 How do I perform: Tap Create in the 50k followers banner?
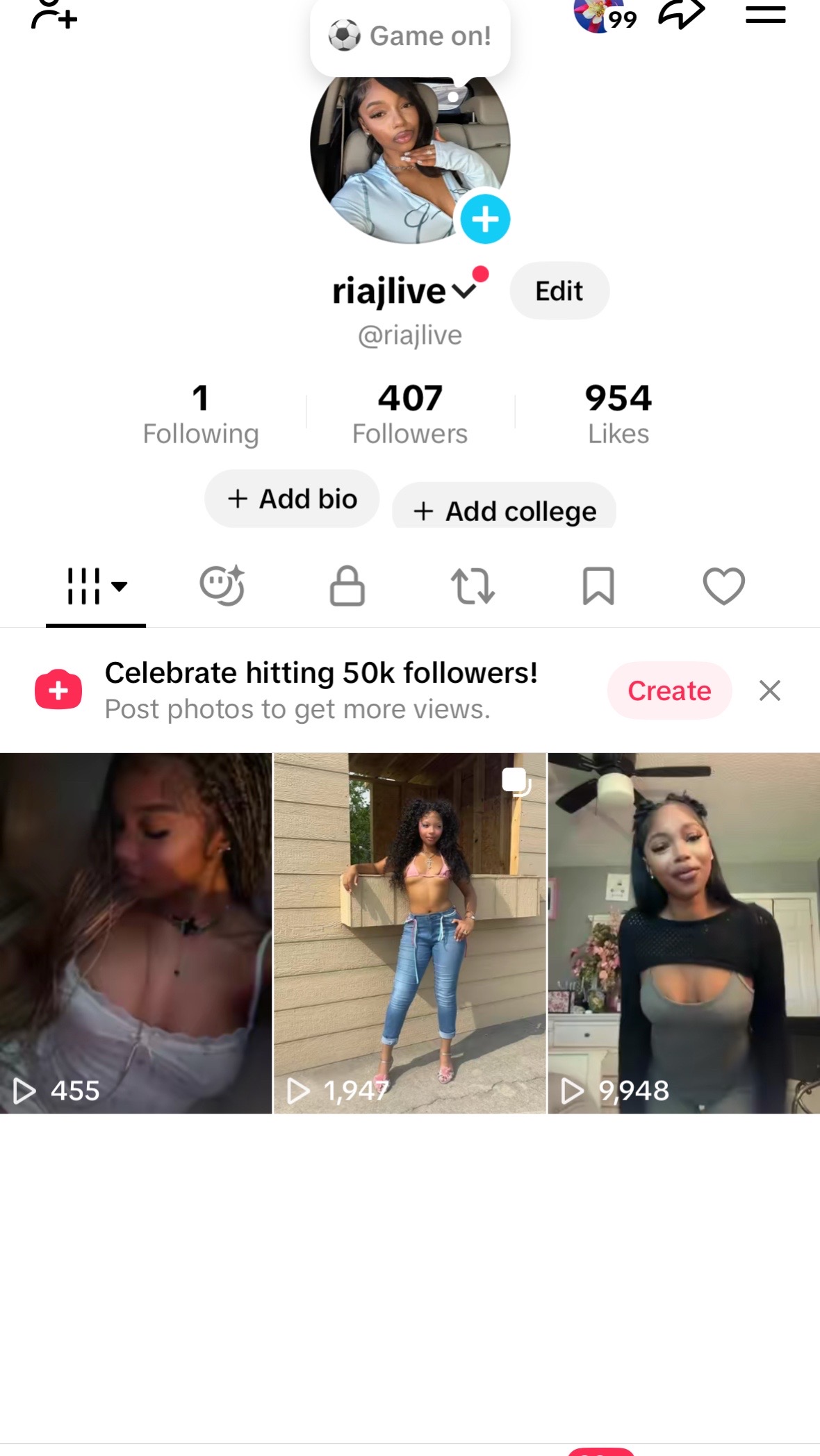(x=669, y=690)
